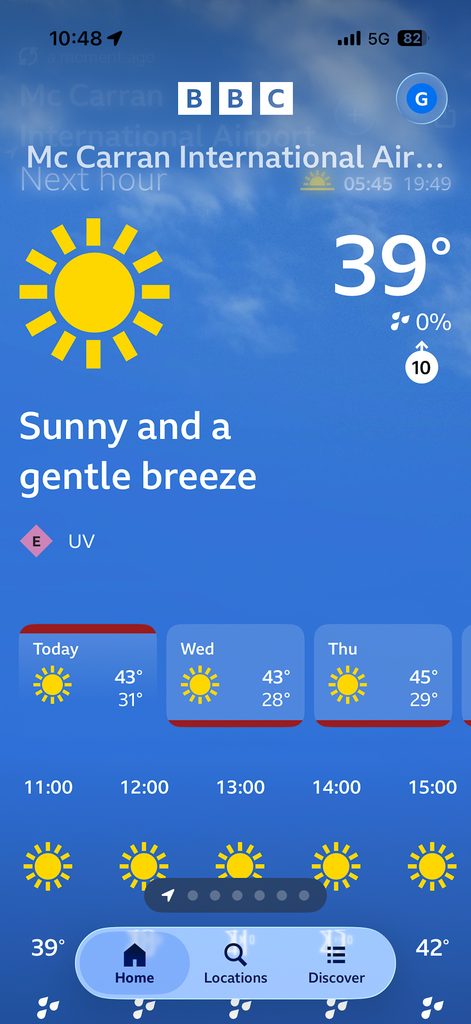Switch to the Locations tab
This screenshot has width=471, height=1024.
pos(235,964)
